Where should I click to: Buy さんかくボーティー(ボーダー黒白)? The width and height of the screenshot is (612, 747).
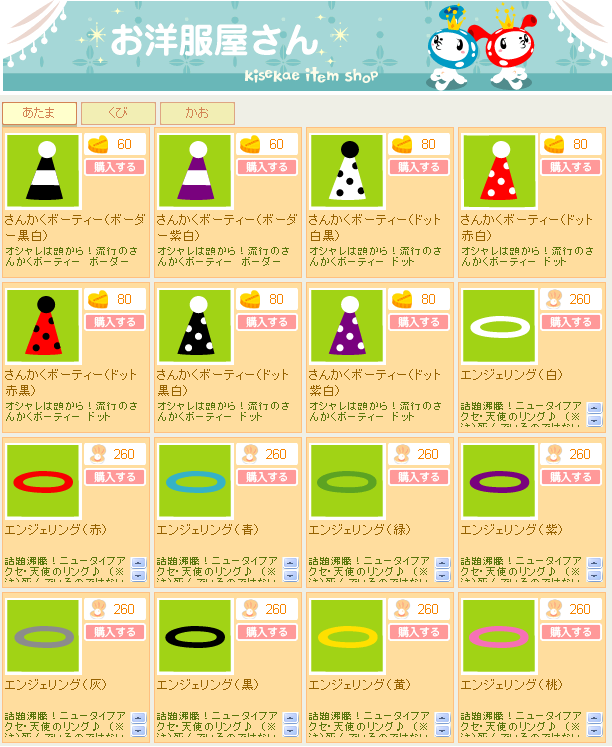116,167
